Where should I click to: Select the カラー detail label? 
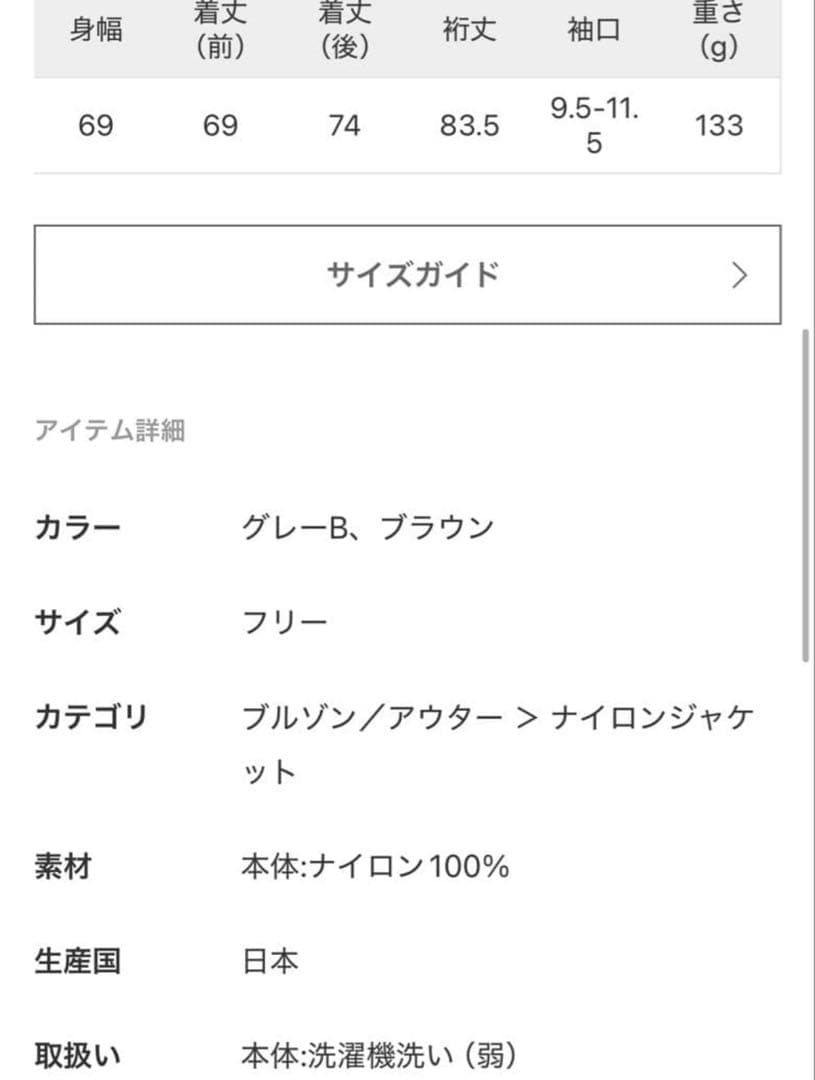pos(79,527)
